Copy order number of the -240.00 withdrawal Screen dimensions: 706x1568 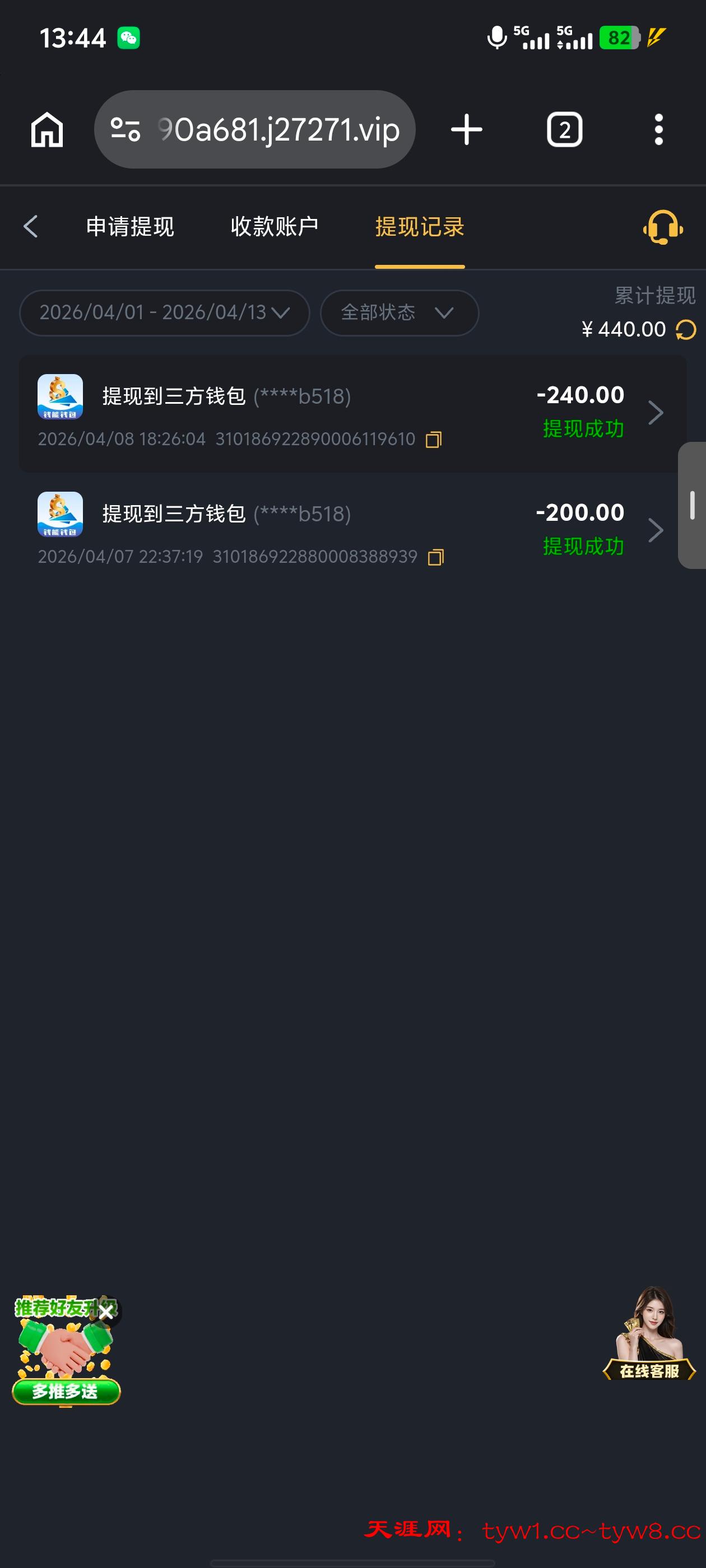pos(434,440)
